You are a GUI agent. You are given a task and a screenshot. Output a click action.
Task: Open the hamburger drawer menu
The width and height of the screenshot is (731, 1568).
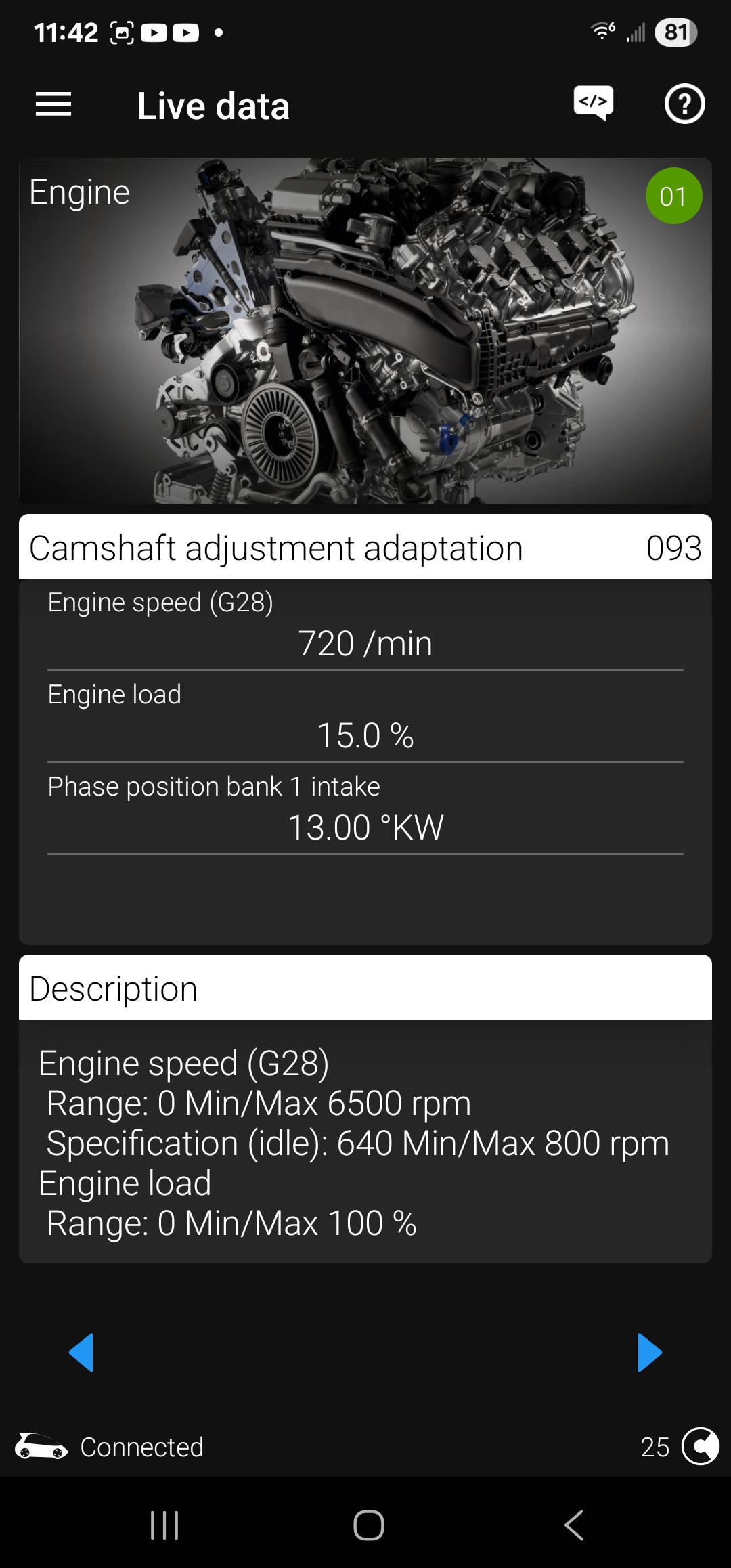click(x=53, y=105)
